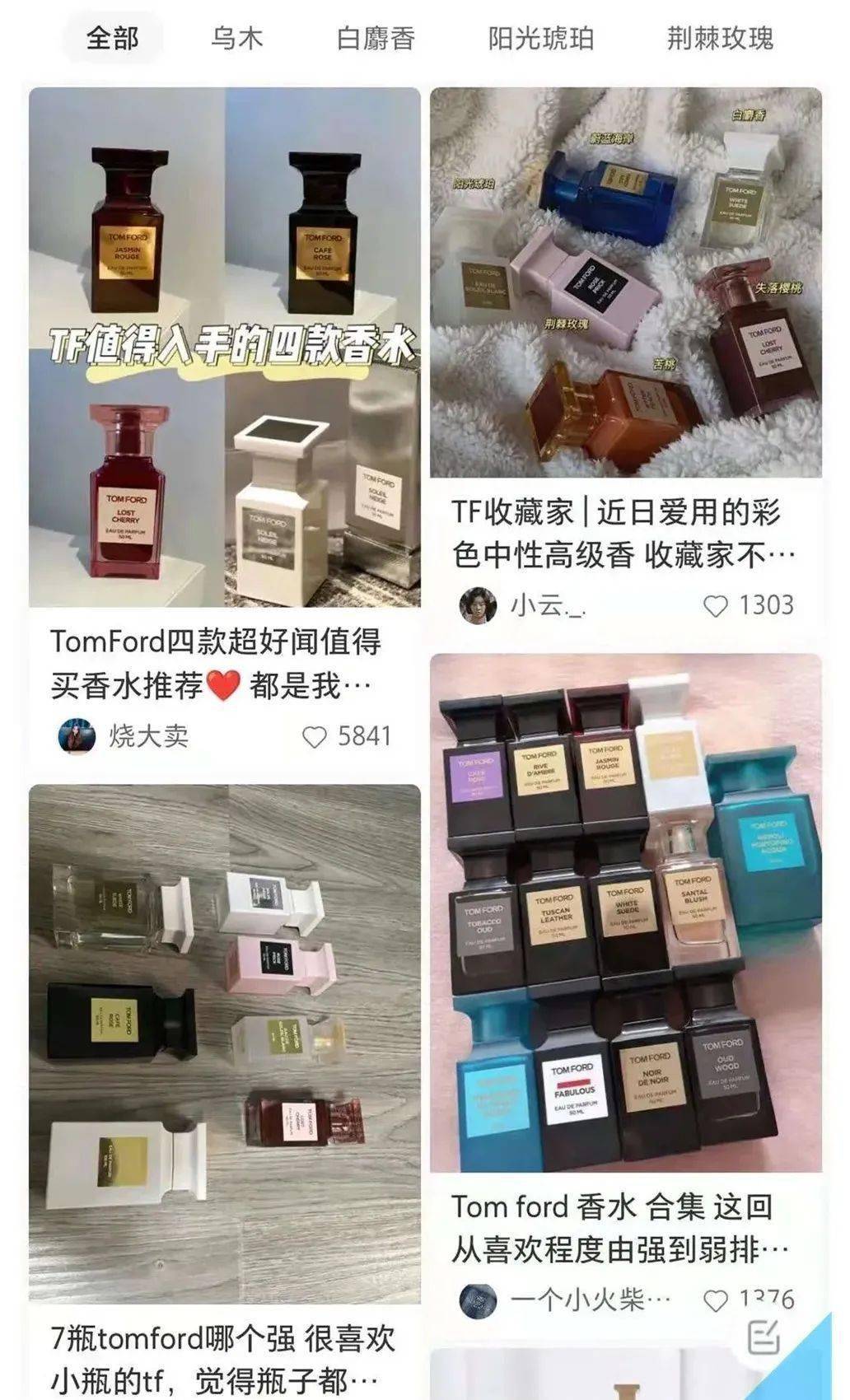Like the post by 小云._.
Screen dimensions: 850x1400
point(716,606)
